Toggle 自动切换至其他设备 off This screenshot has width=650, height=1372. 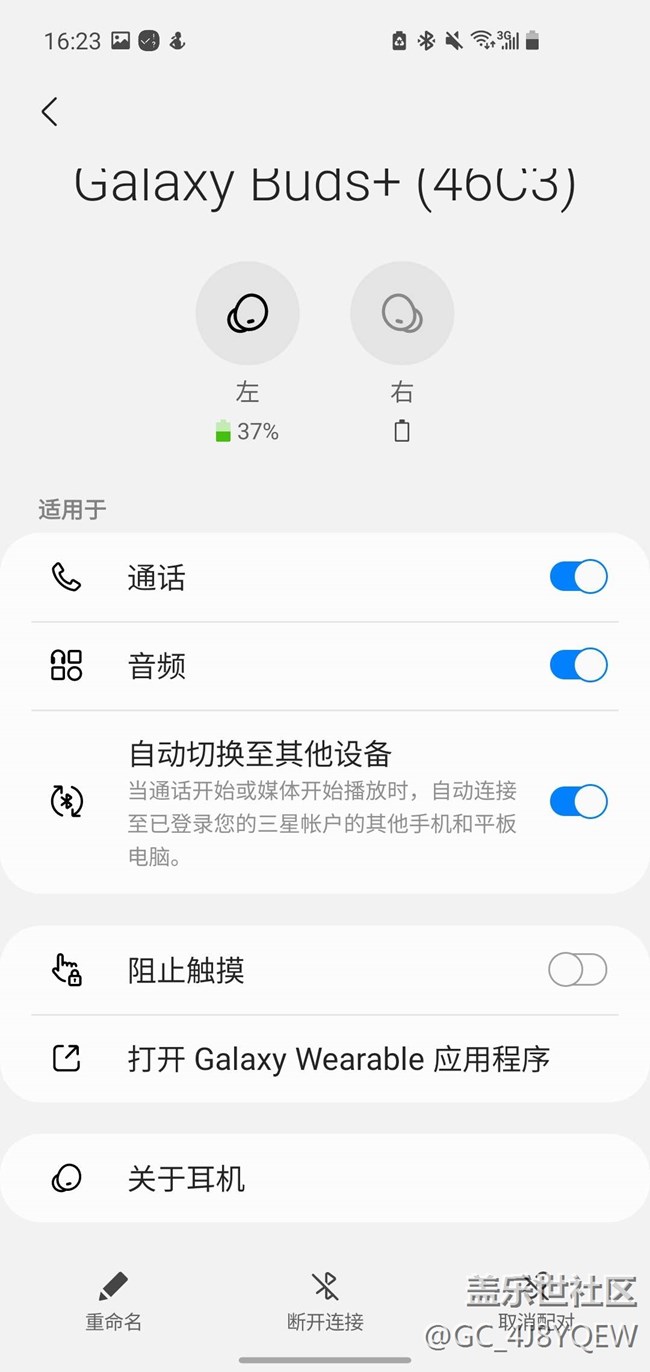coord(578,801)
